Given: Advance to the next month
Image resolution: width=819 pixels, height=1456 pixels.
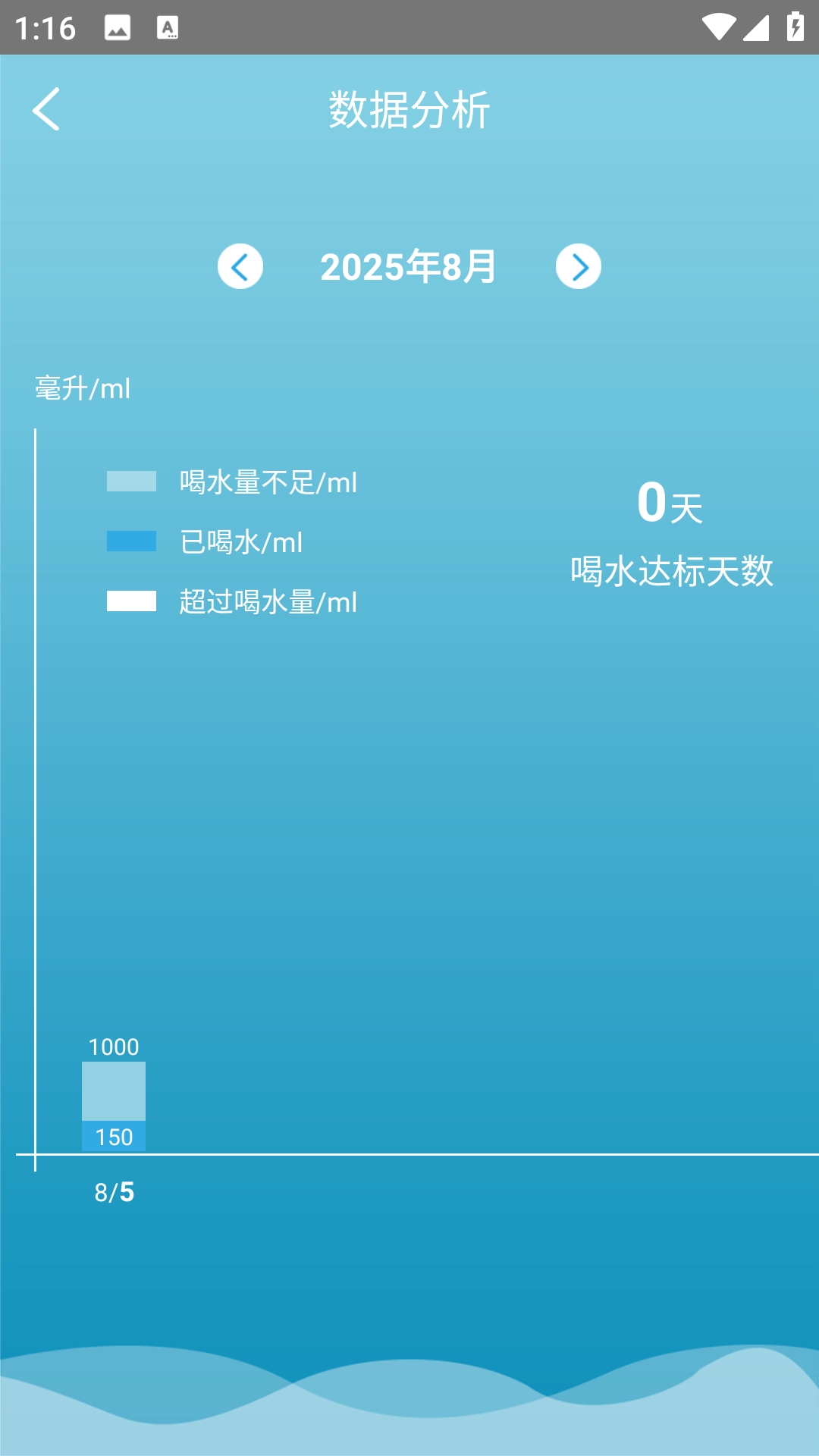Looking at the screenshot, I should tap(578, 267).
